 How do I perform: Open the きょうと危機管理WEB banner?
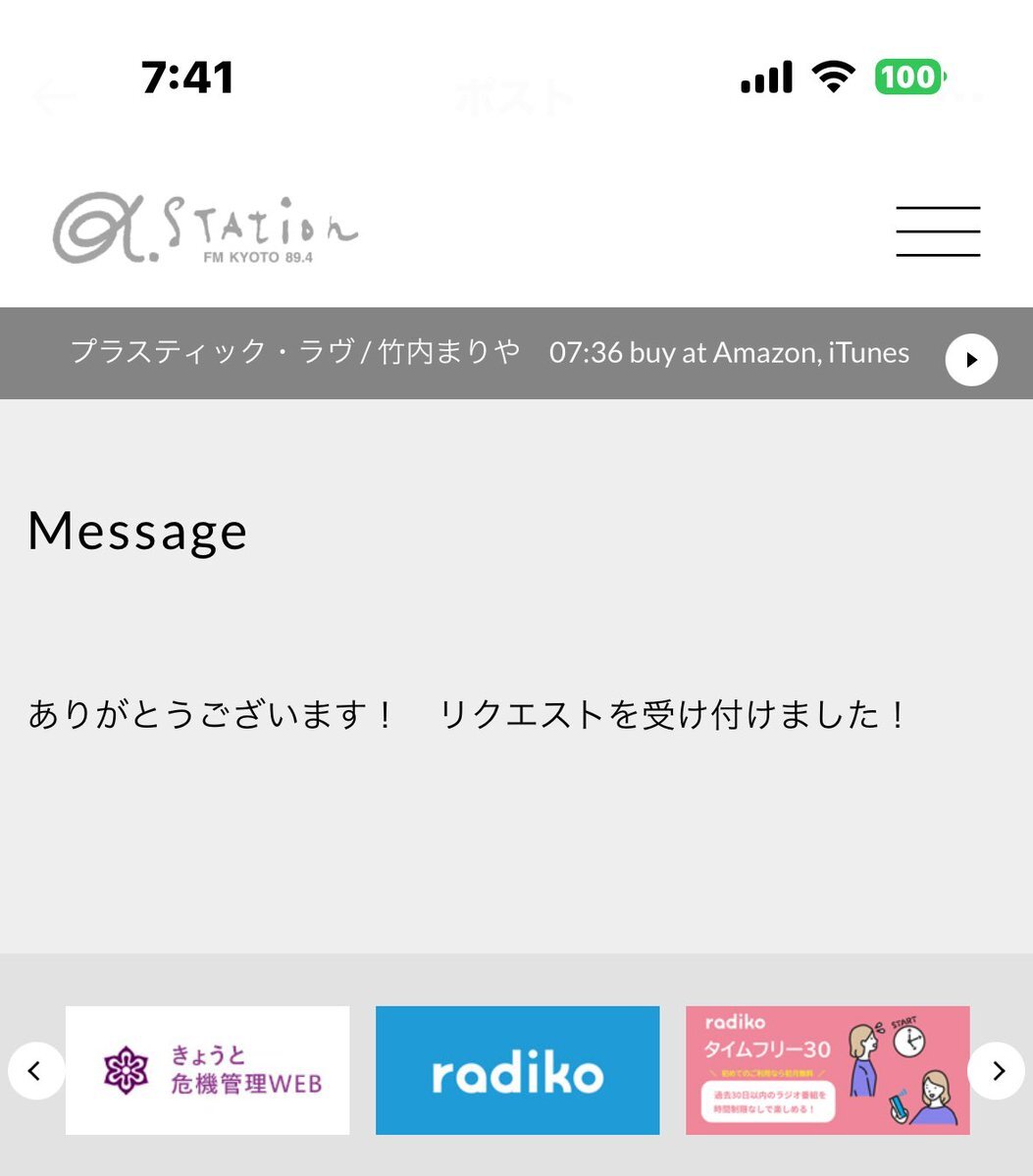point(207,1070)
